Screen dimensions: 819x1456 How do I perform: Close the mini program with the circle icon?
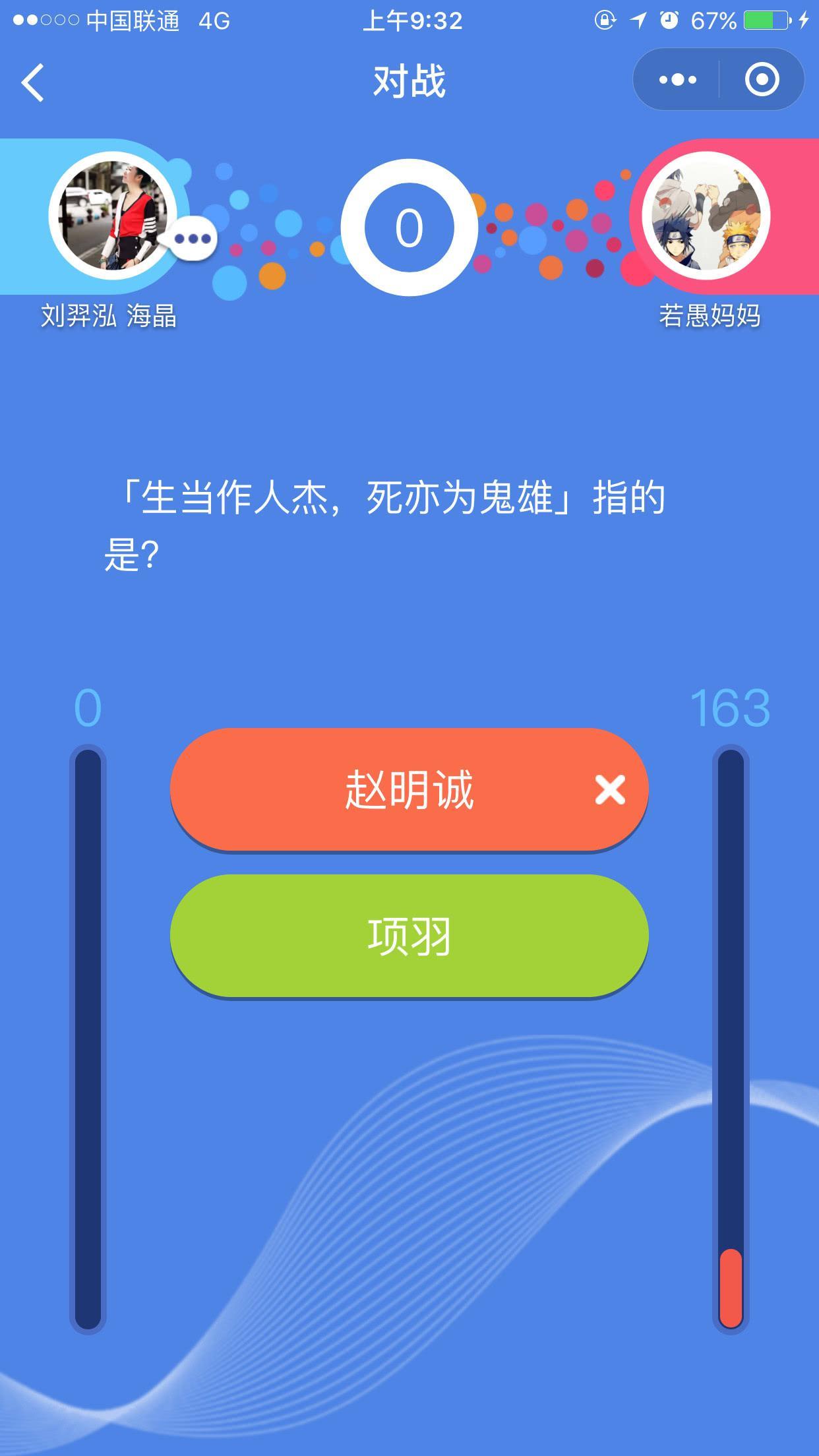[762, 80]
